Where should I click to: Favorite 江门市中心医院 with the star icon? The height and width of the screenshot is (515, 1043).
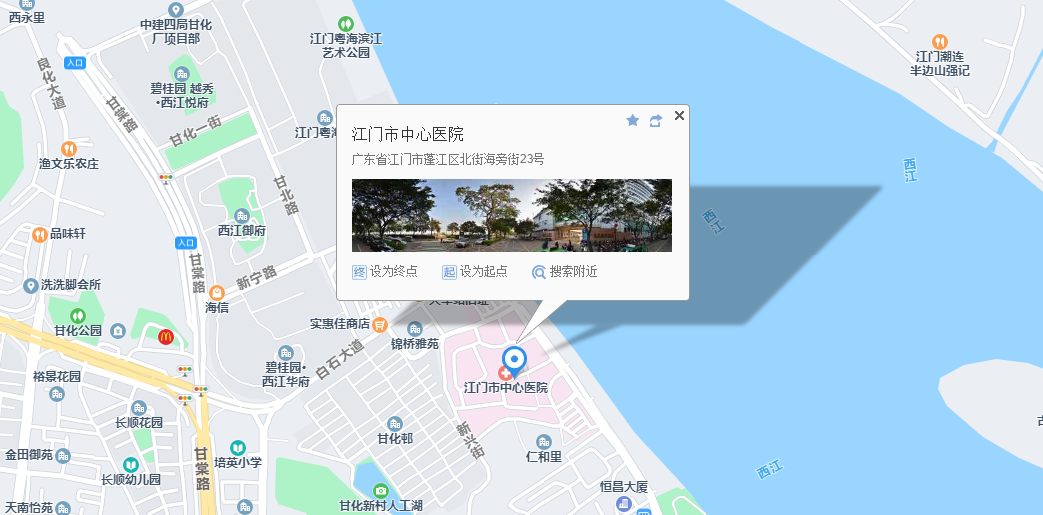pos(632,120)
